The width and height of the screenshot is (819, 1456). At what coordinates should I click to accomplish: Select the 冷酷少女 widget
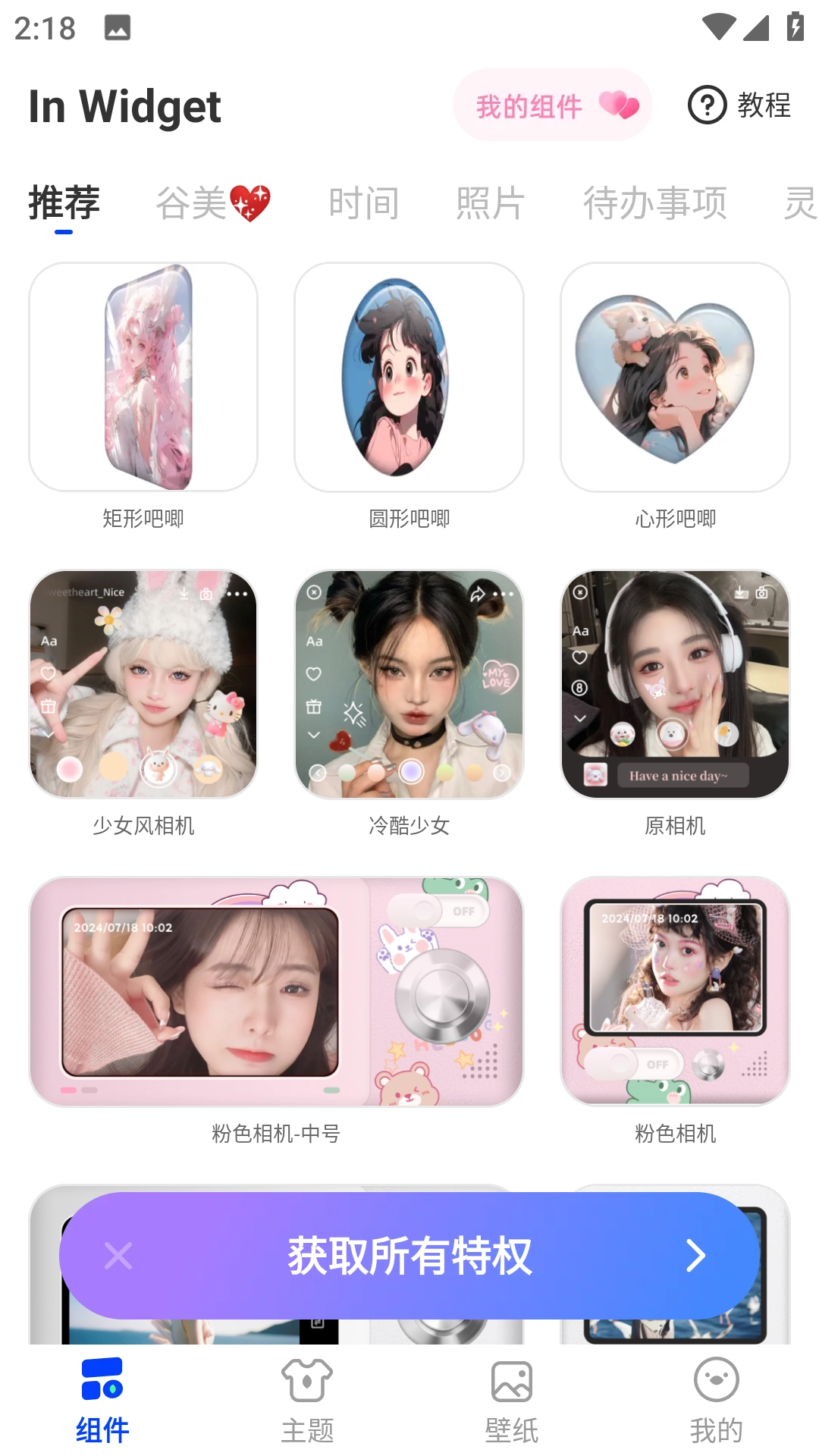pos(409,684)
